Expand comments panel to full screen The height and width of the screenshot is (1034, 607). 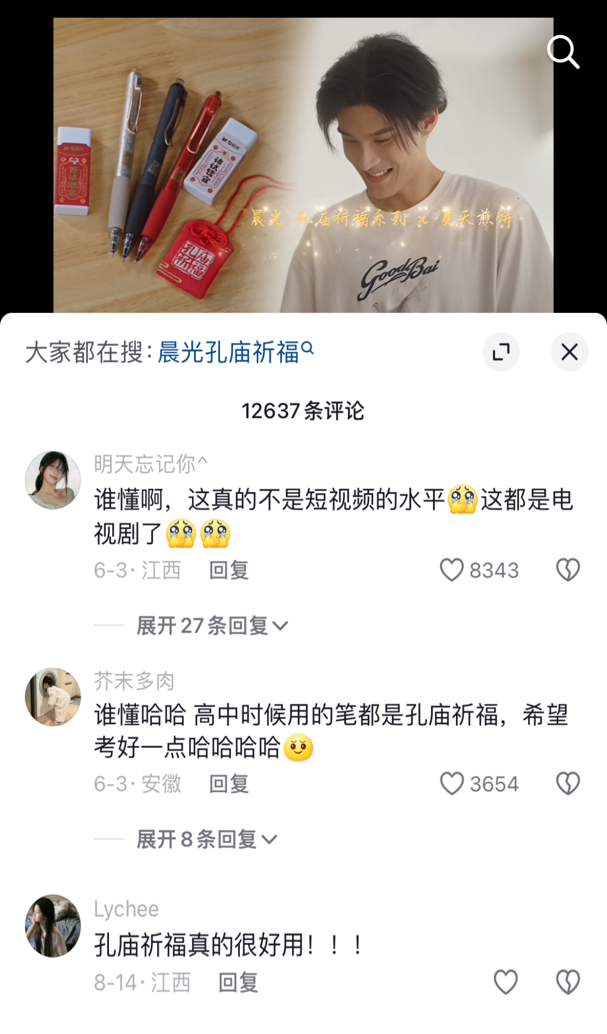pyautogui.click(x=501, y=351)
